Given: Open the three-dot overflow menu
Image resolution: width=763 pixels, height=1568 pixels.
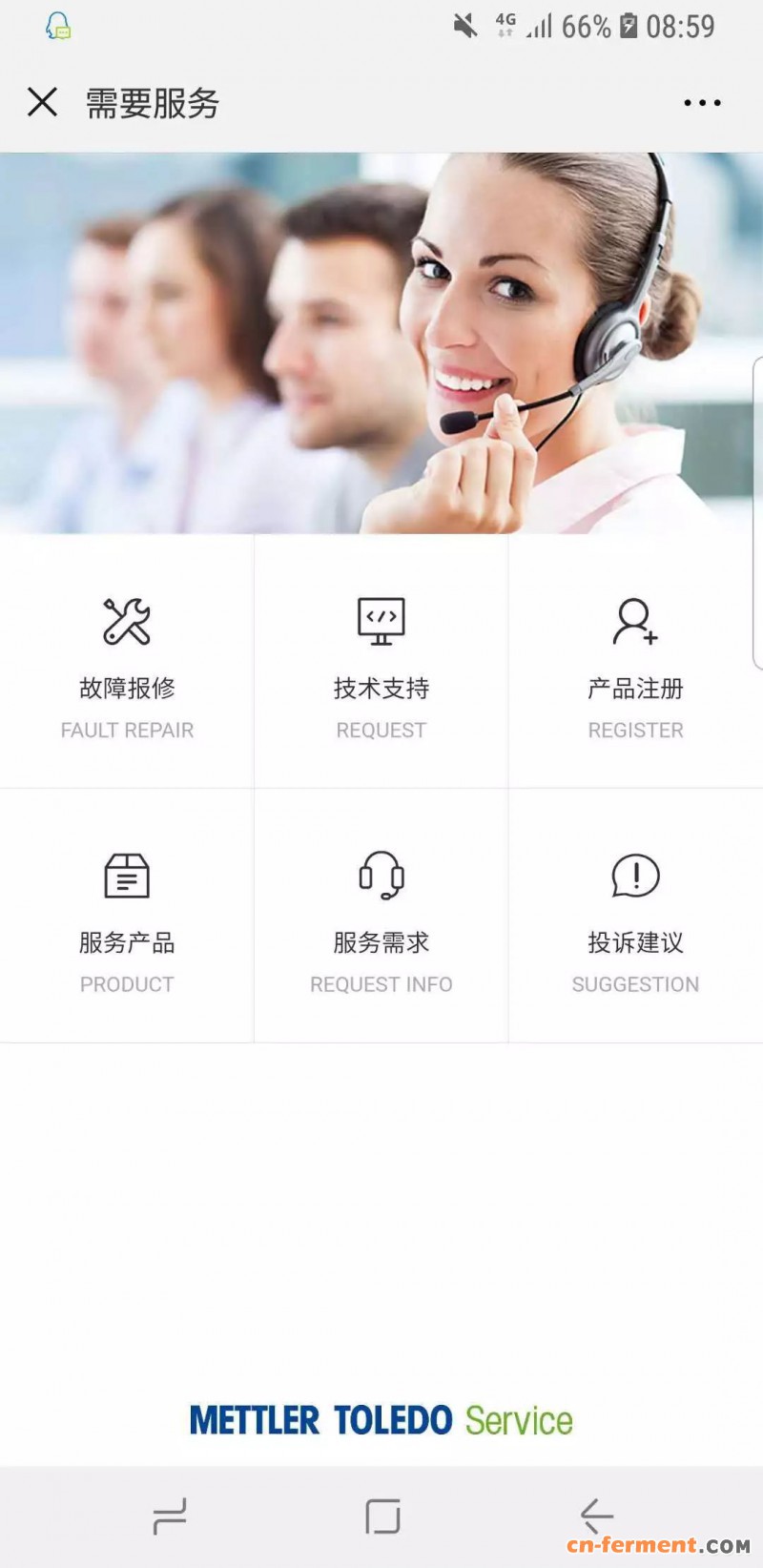Looking at the screenshot, I should [702, 103].
